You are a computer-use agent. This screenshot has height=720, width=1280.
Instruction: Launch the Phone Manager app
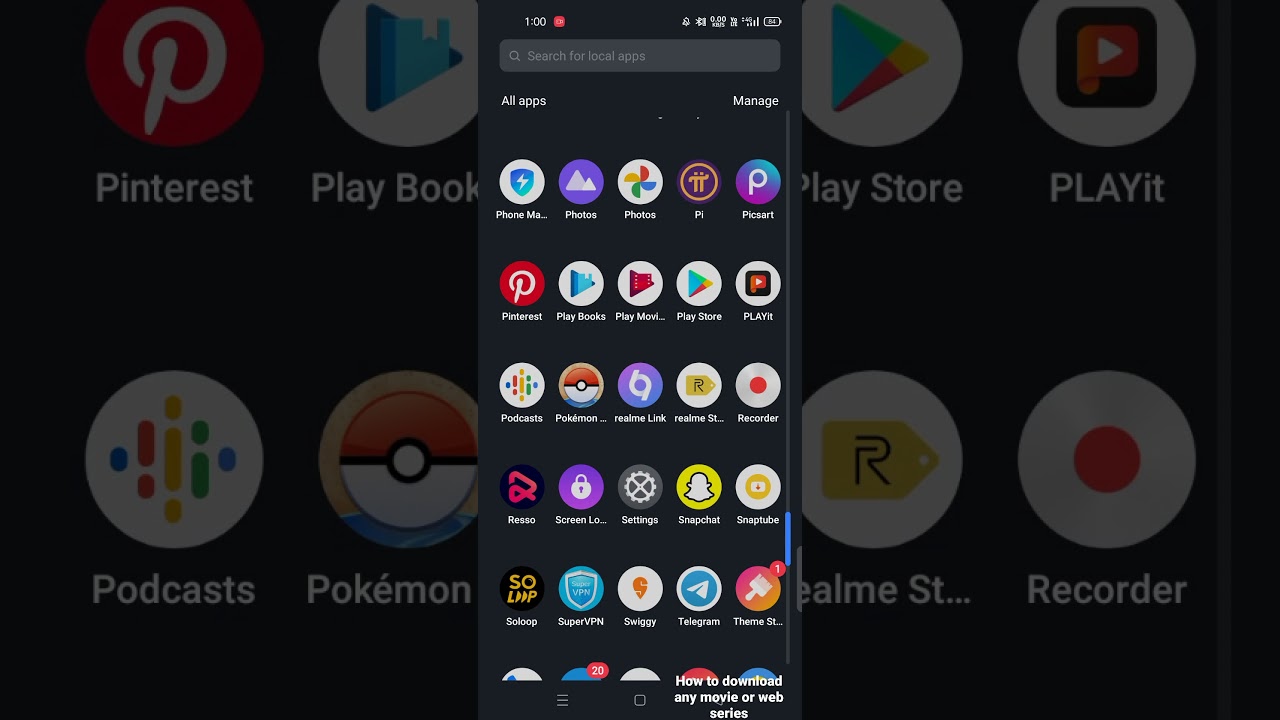pyautogui.click(x=522, y=183)
